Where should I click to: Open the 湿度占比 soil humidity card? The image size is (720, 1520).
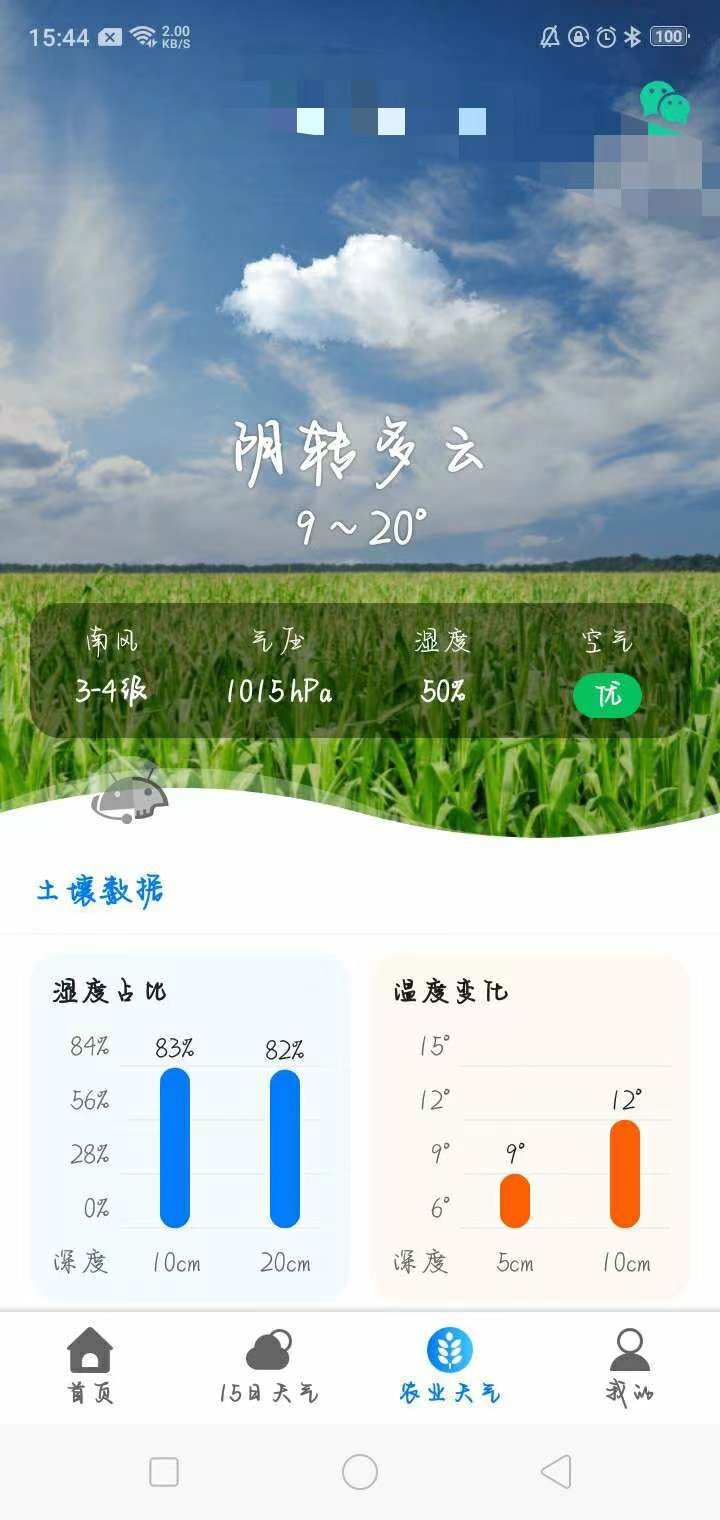(x=190, y=1127)
